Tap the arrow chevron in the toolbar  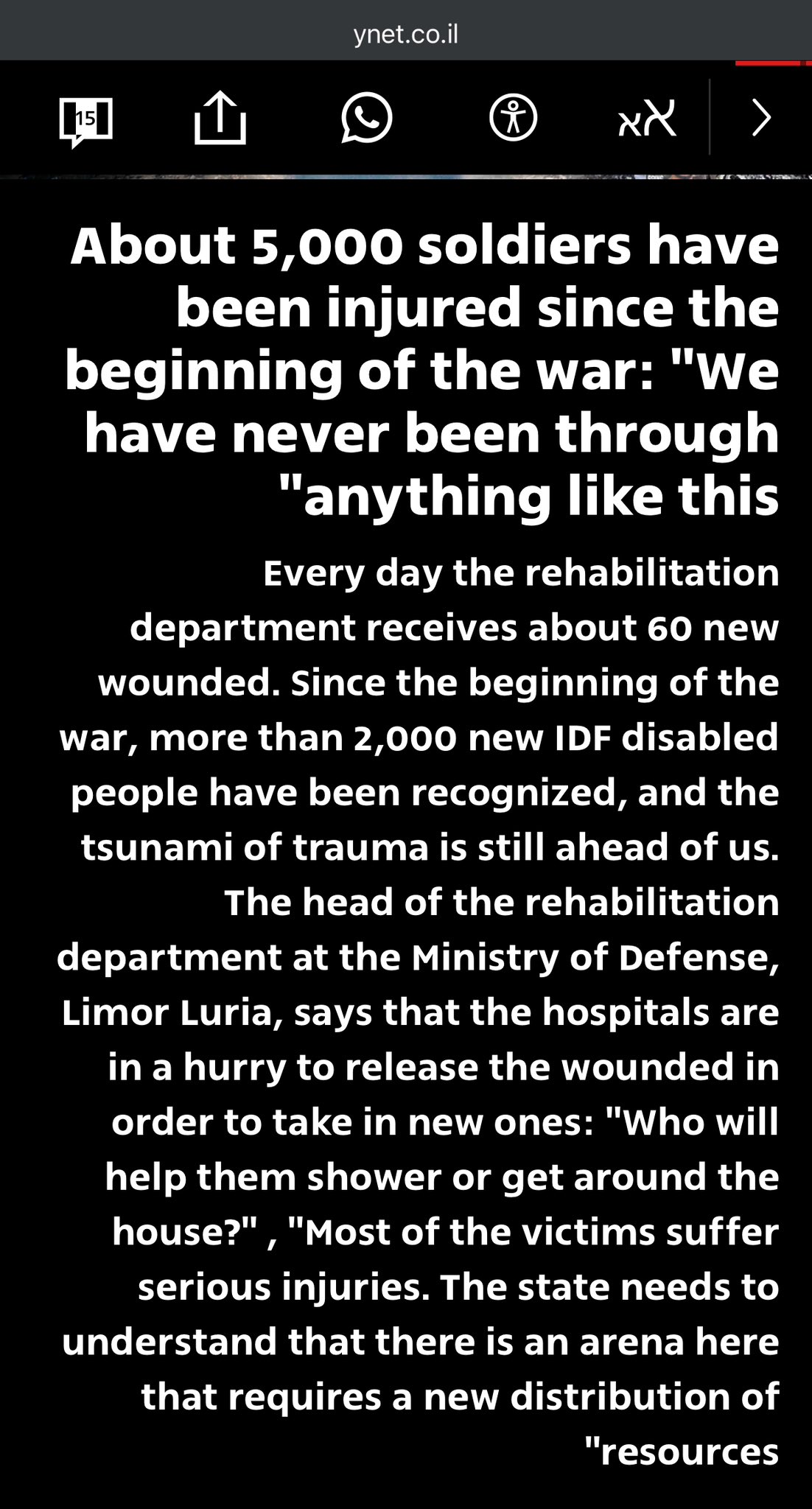pos(761,118)
